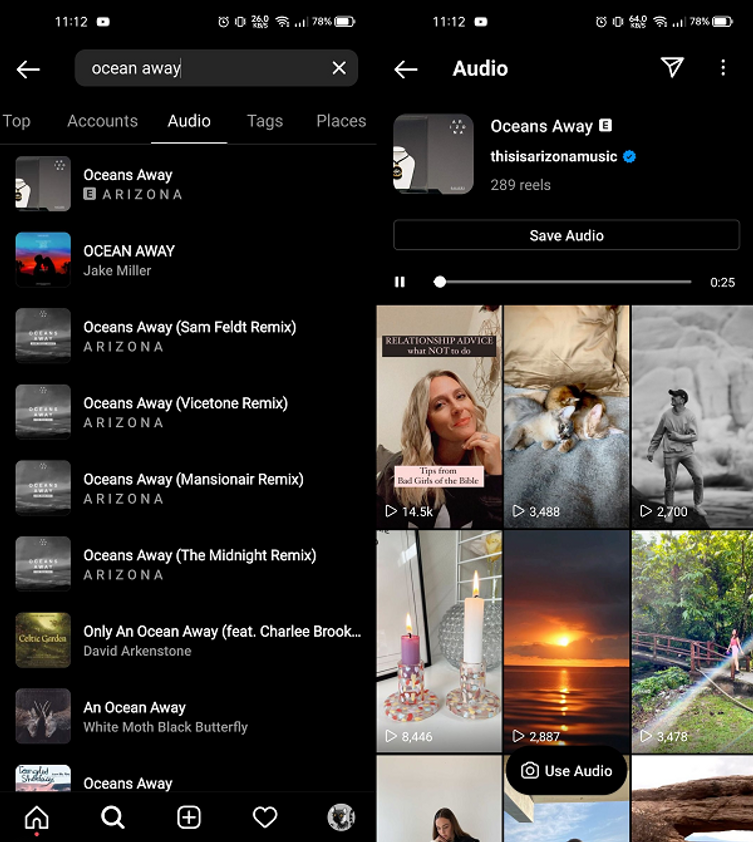Open the sunset reel with 2,887 plays

pos(566,640)
